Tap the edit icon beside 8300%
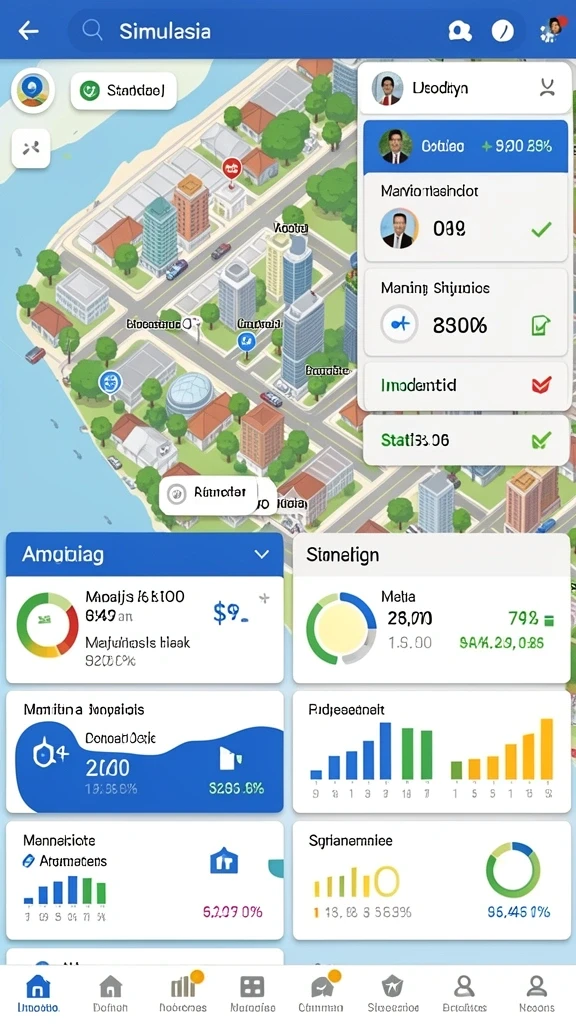 point(541,325)
